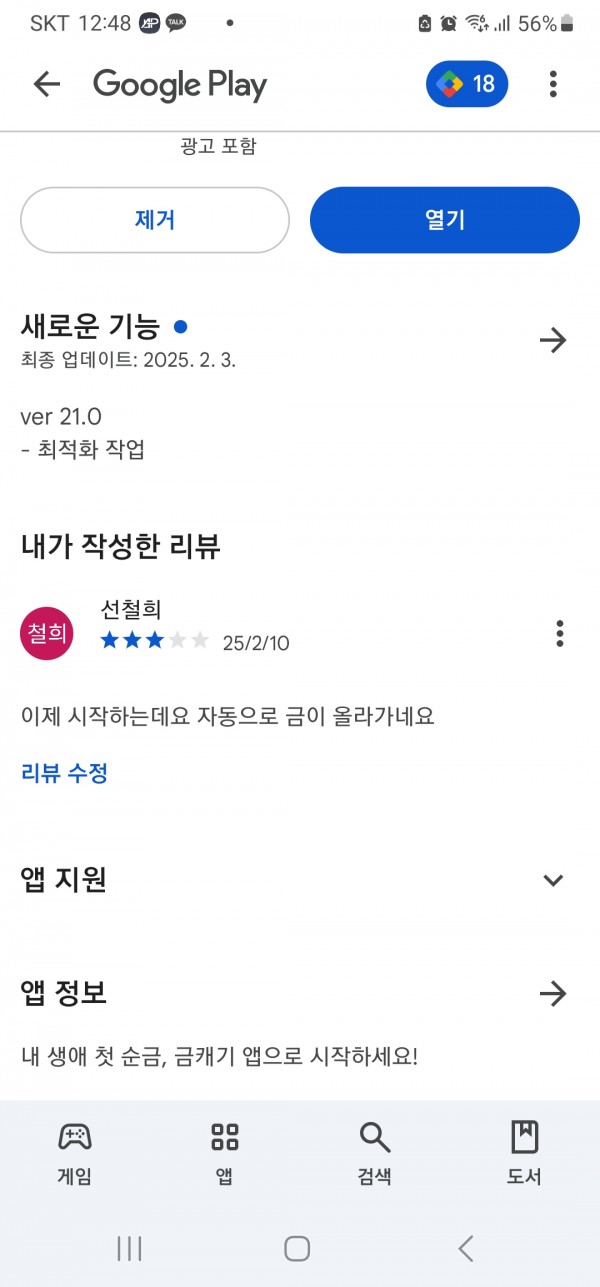Image resolution: width=600 pixels, height=1287 pixels.
Task: Open the top-right overflow menu
Action: (553, 84)
